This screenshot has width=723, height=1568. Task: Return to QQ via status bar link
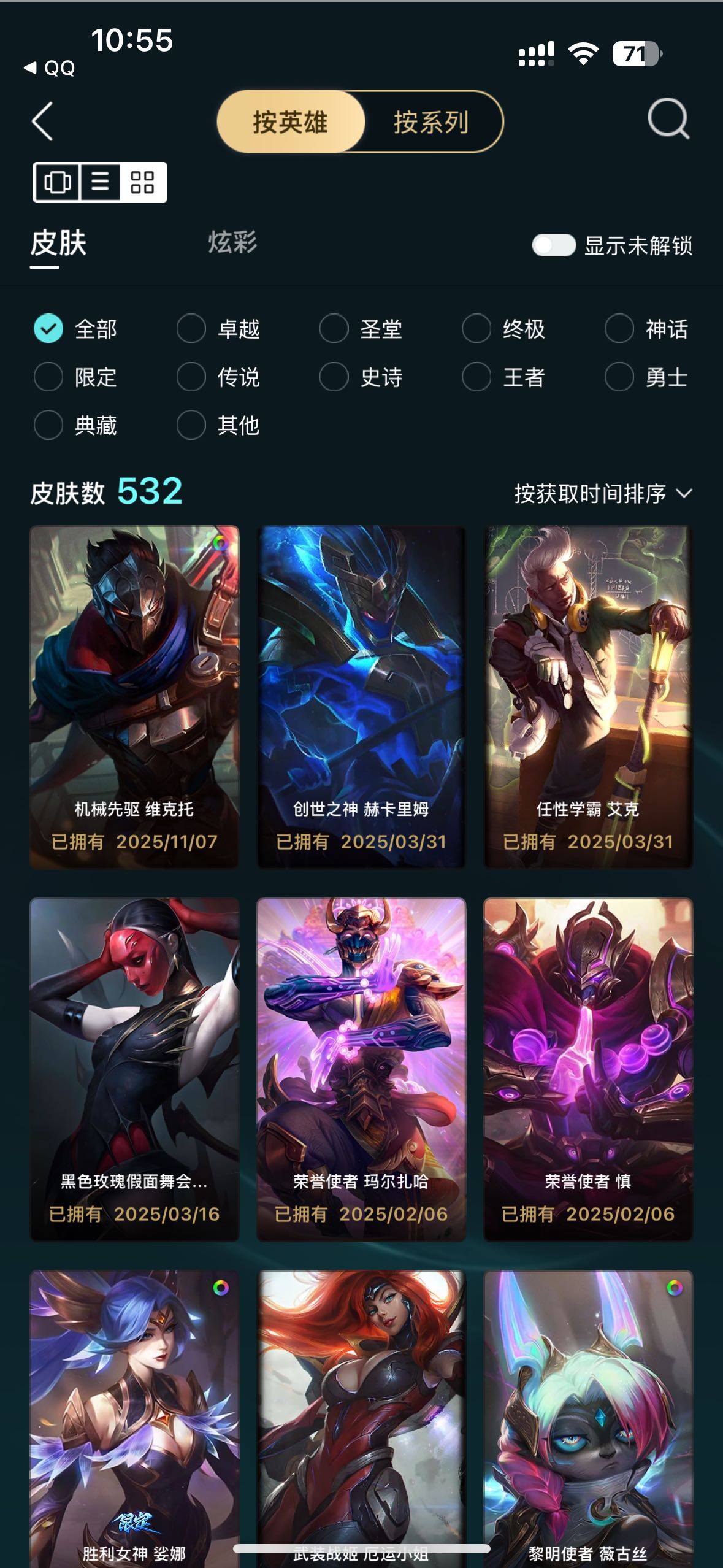click(x=50, y=68)
